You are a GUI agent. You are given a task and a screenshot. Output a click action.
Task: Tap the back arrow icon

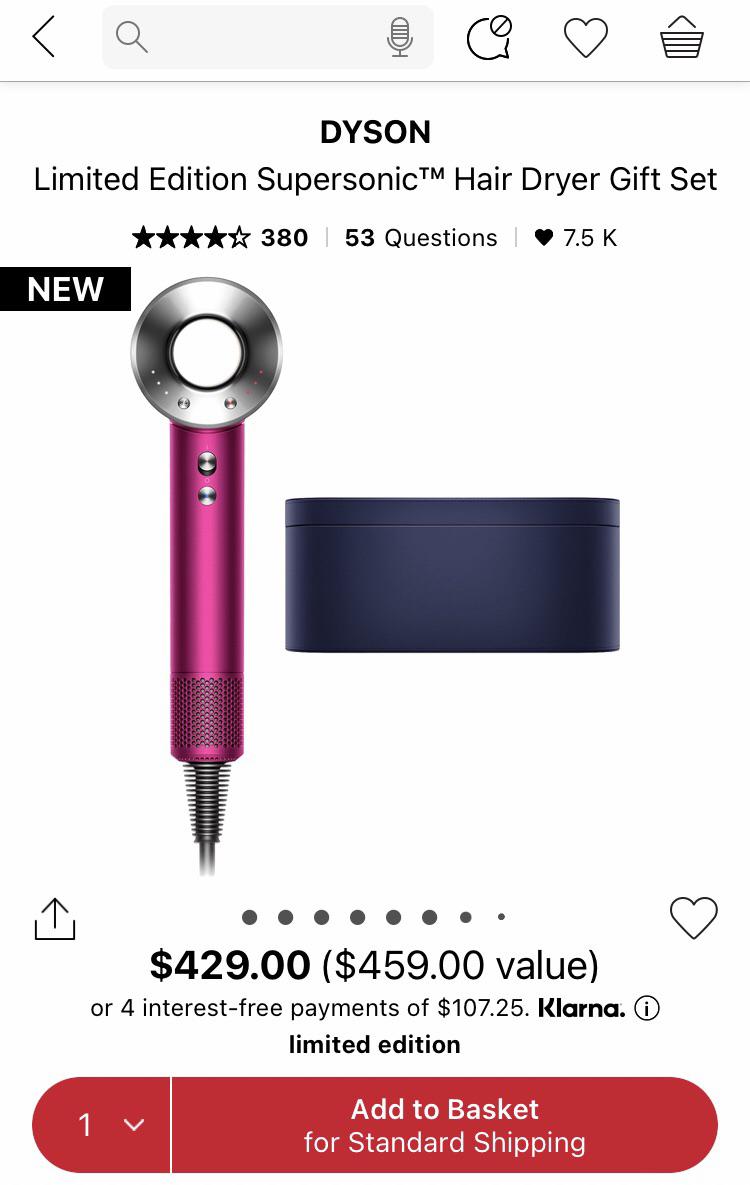pos(42,37)
